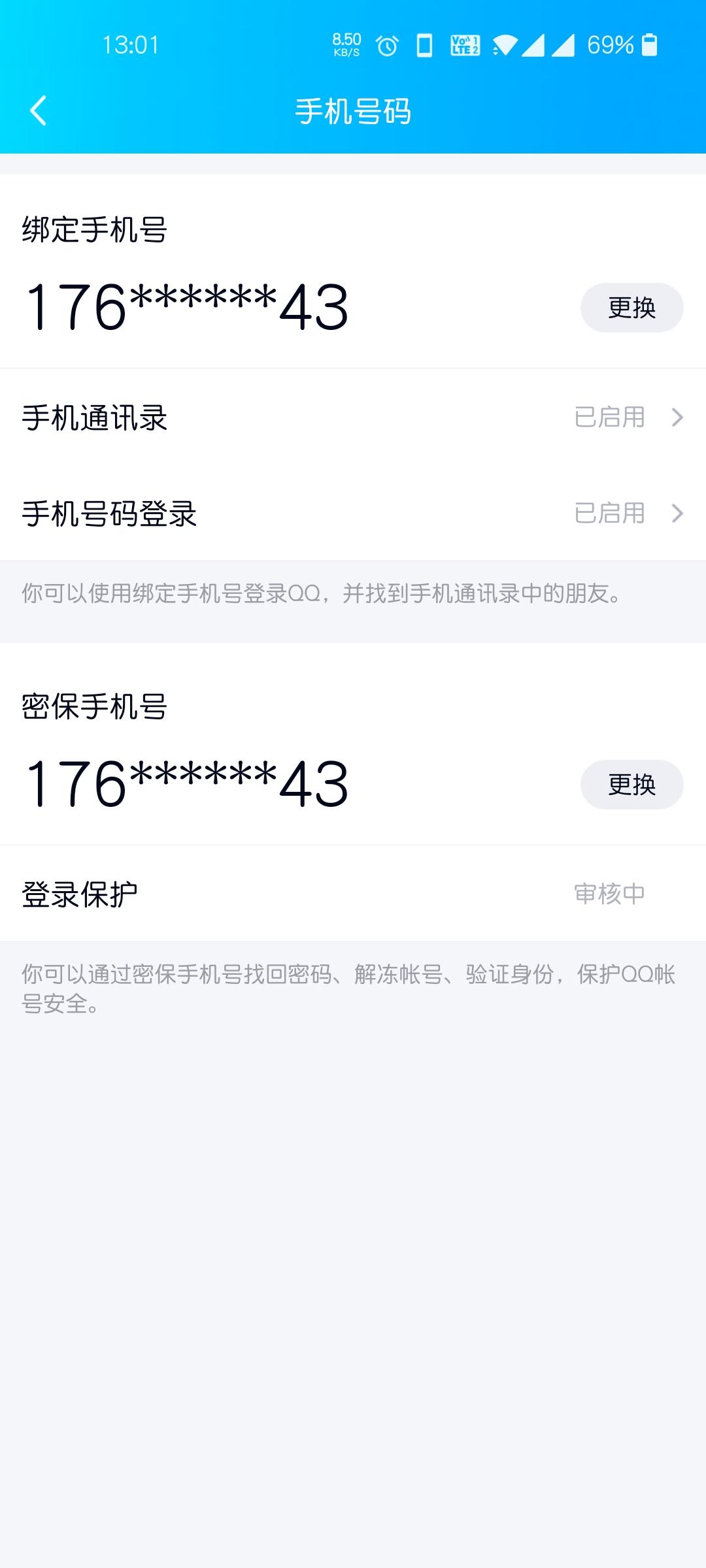
Task: Tap 更换 next to 密保手机号
Action: tap(630, 785)
